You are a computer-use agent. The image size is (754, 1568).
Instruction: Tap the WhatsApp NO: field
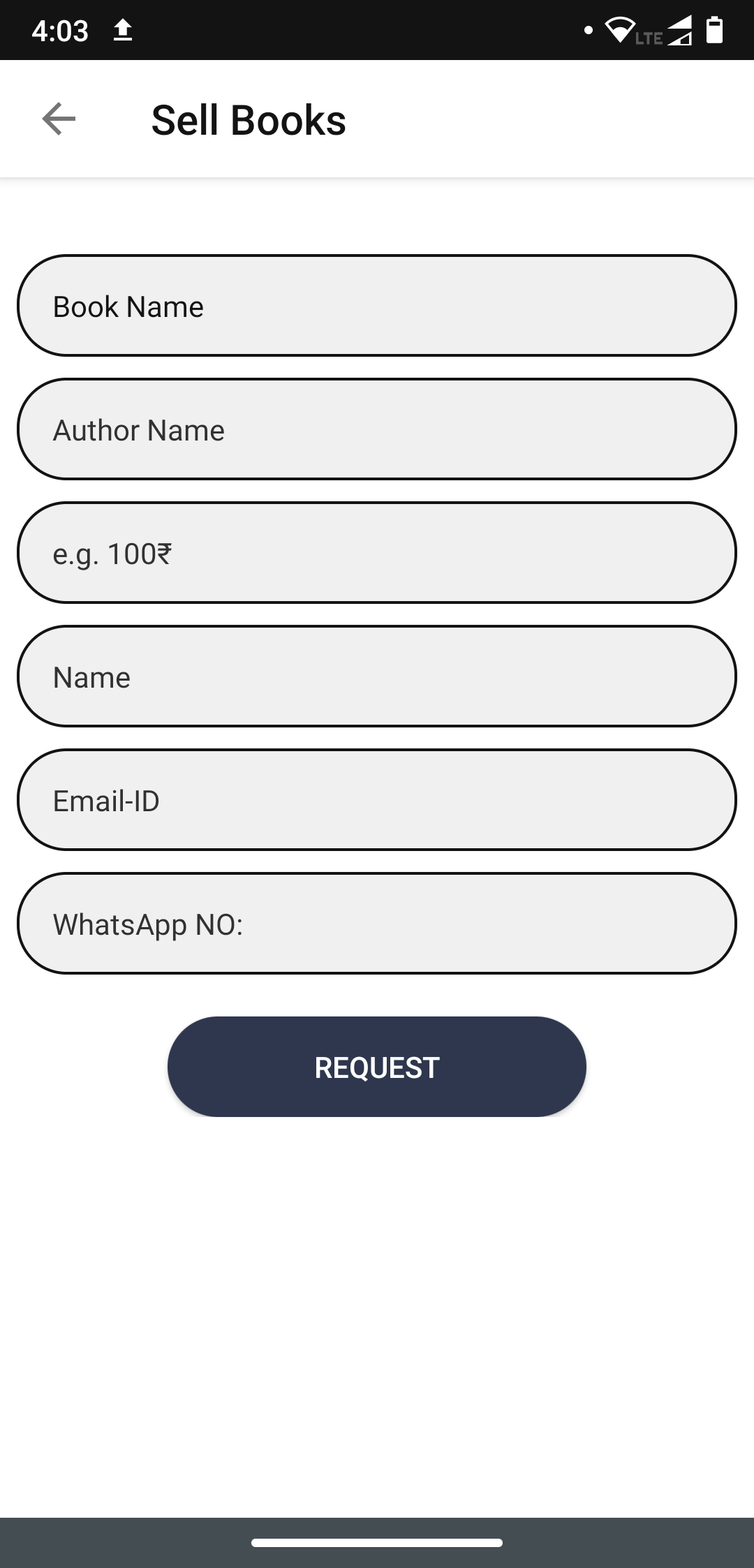tap(377, 924)
